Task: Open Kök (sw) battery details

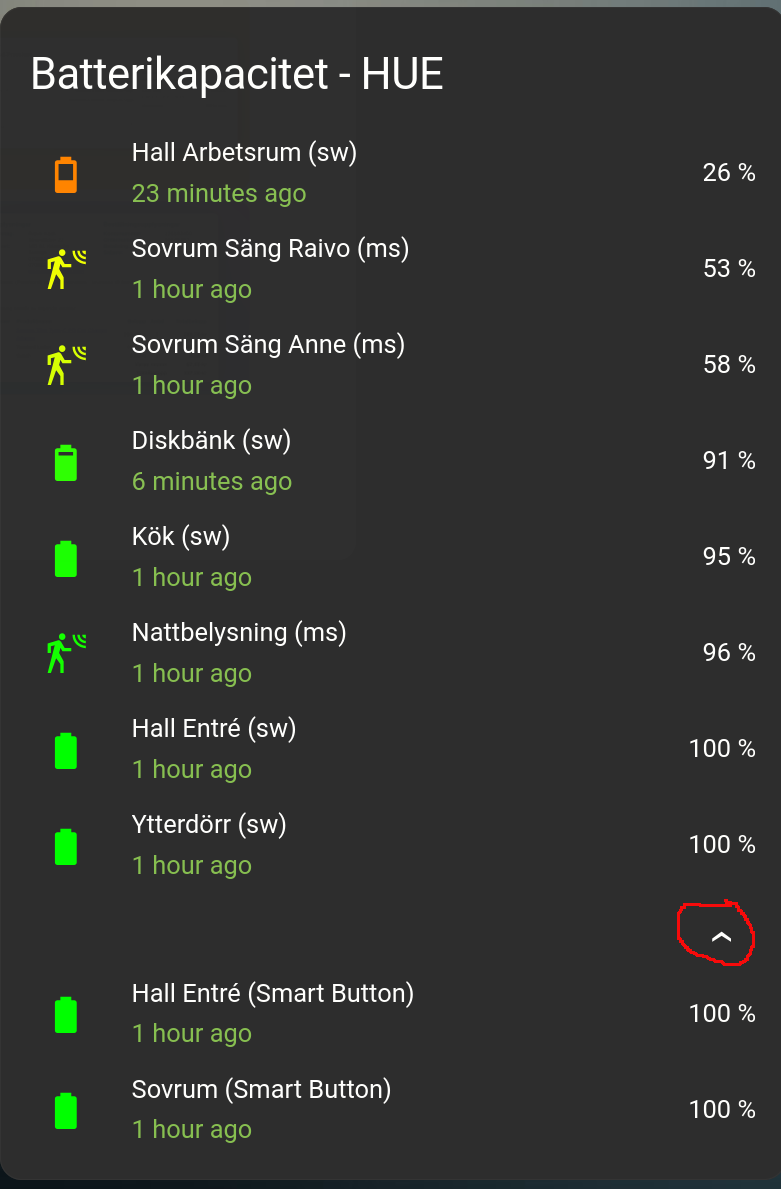Action: tap(181, 537)
